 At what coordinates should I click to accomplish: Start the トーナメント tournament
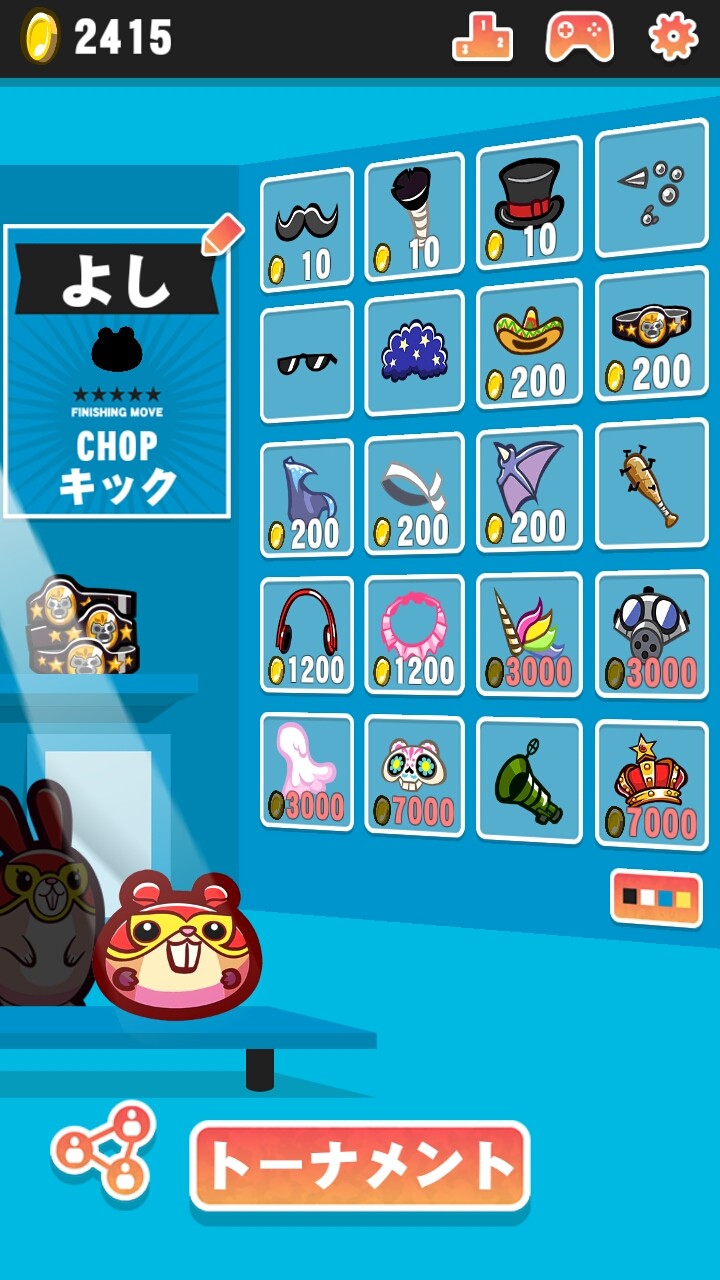[360, 1166]
